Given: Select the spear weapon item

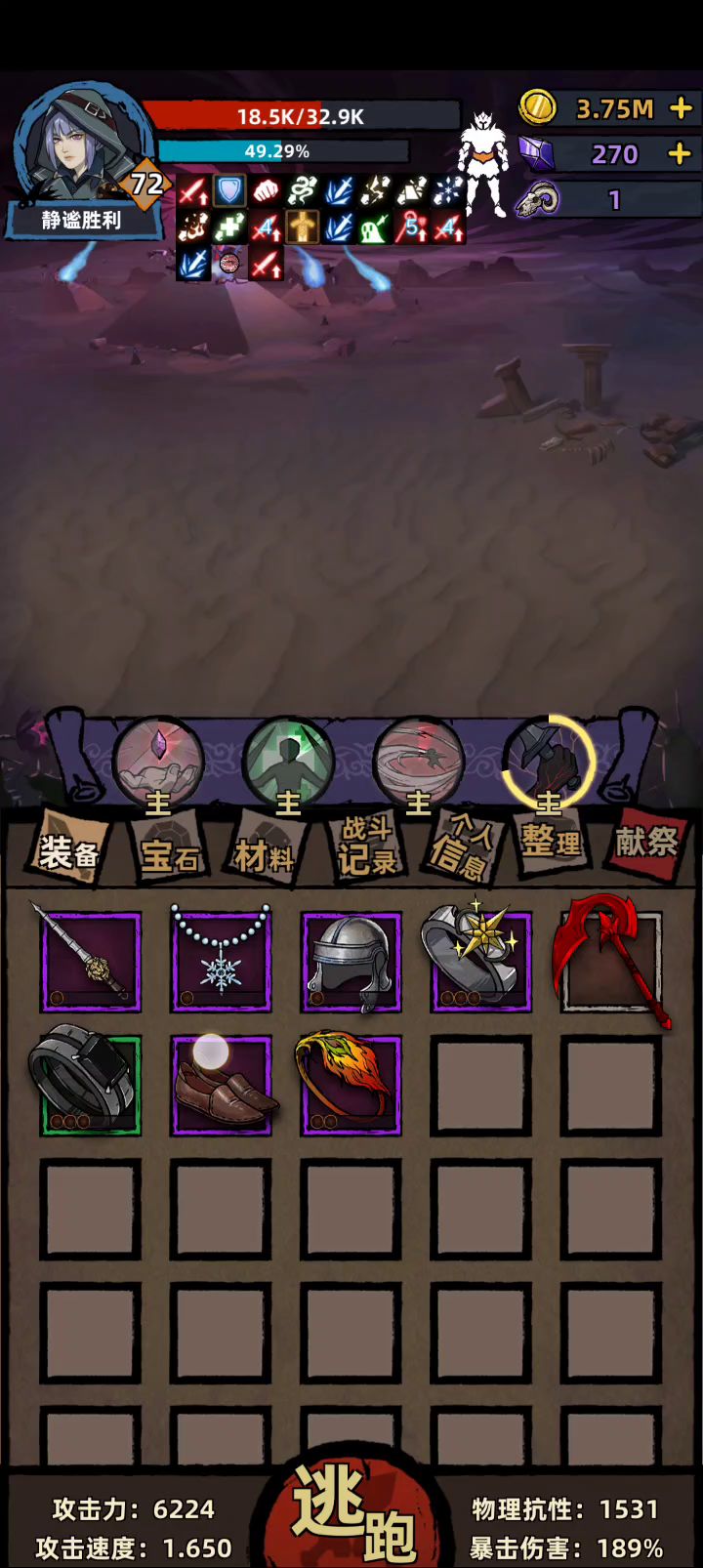Looking at the screenshot, I should (90, 962).
